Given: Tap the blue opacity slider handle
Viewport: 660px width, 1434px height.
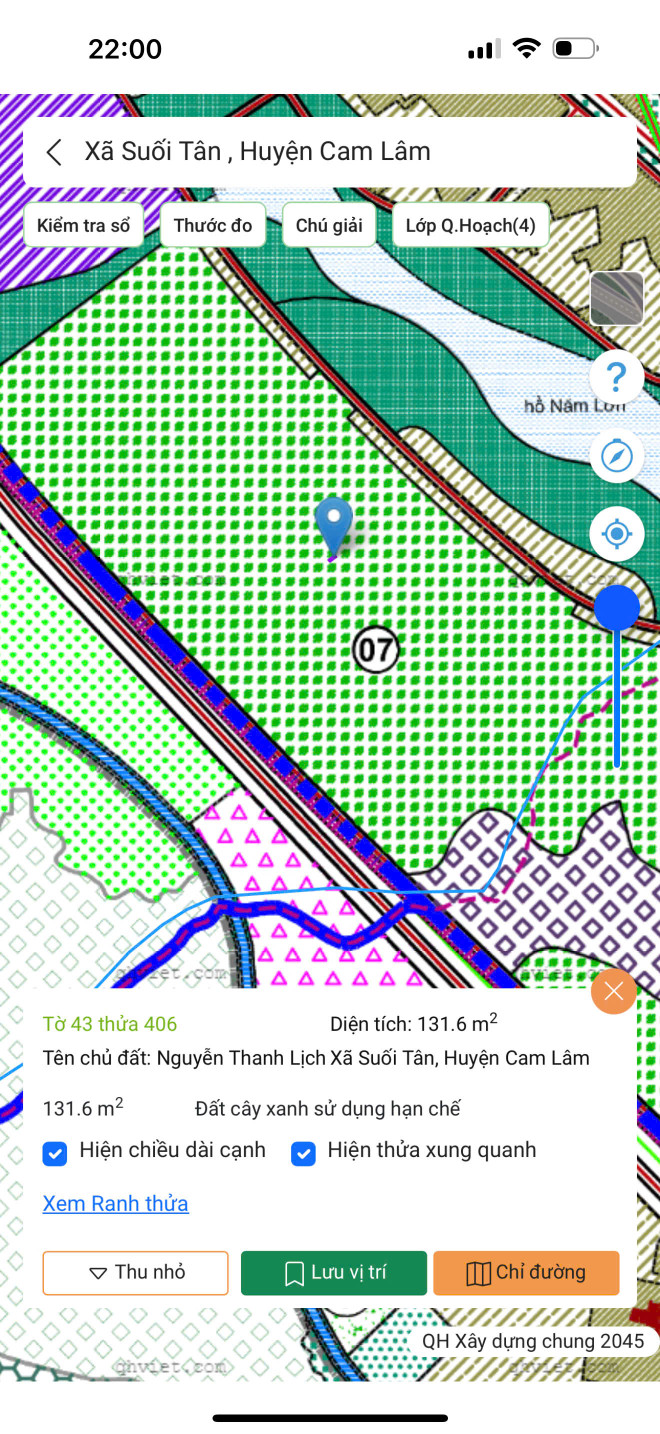Looking at the screenshot, I should click(616, 608).
